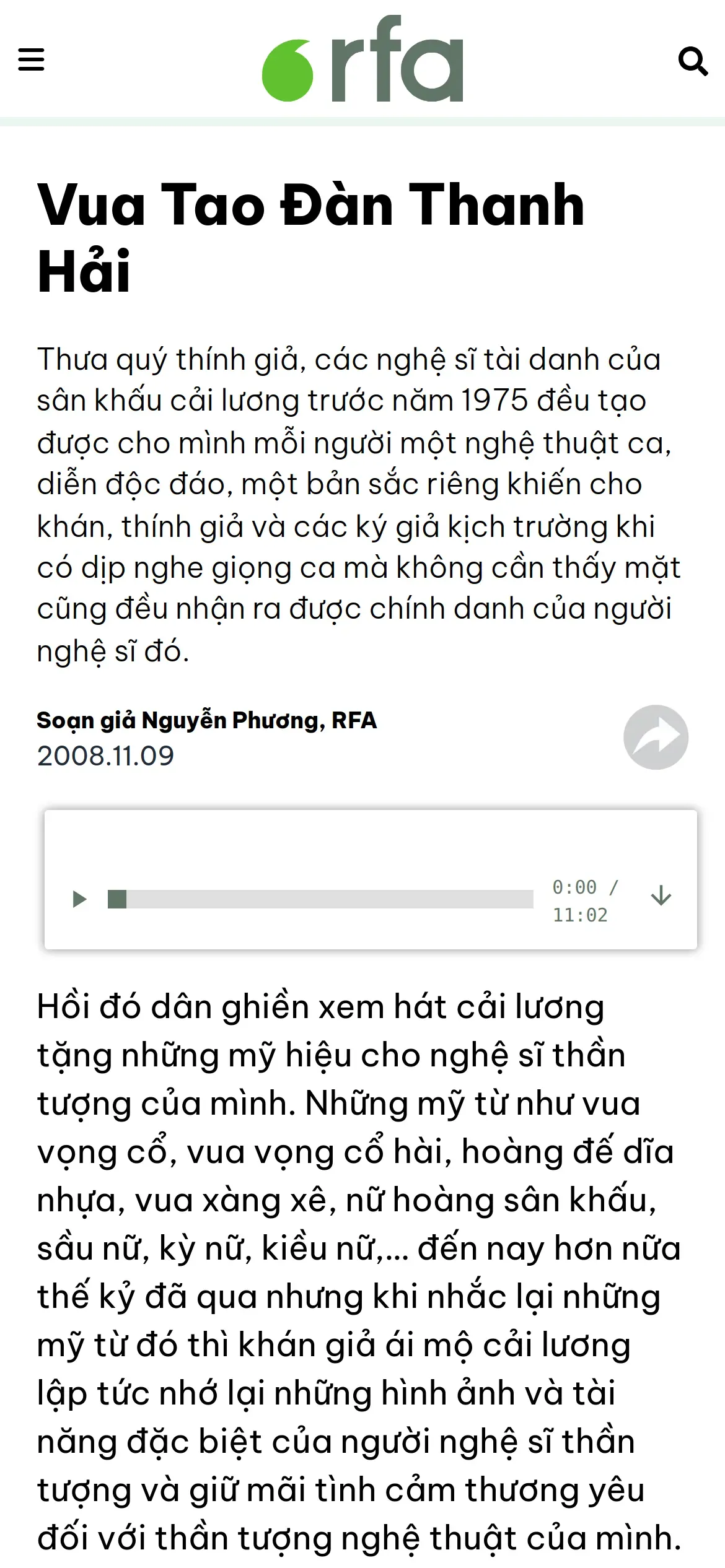This screenshot has width=725, height=1568.
Task: Download the audio file
Action: 661,896
